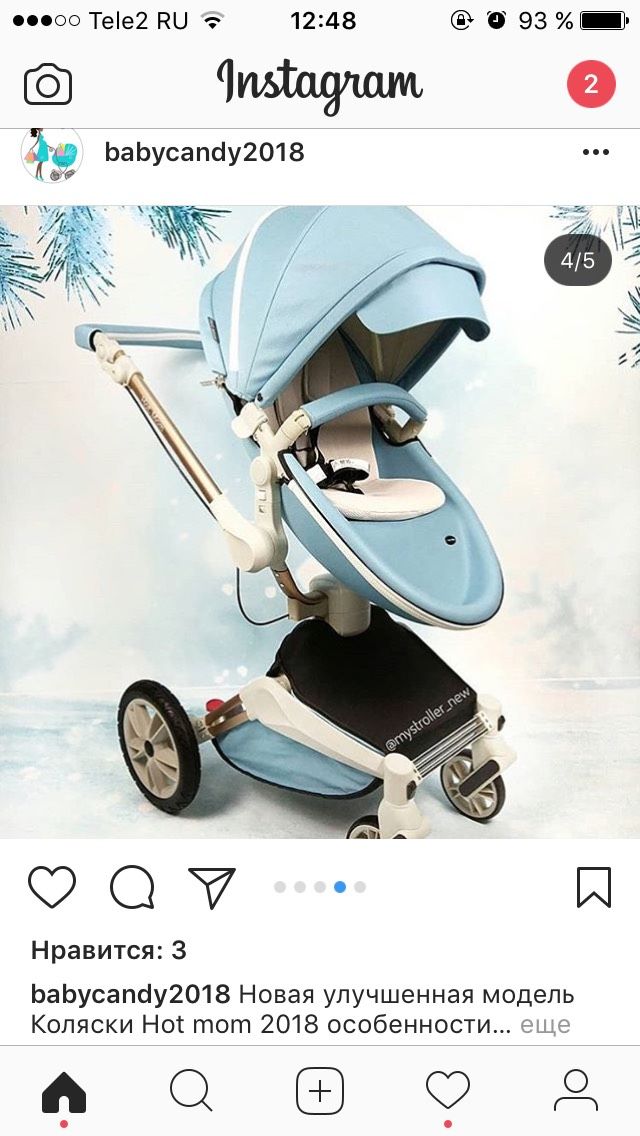
Task: Open babycandy2018 profile from post header
Action: coord(204,153)
